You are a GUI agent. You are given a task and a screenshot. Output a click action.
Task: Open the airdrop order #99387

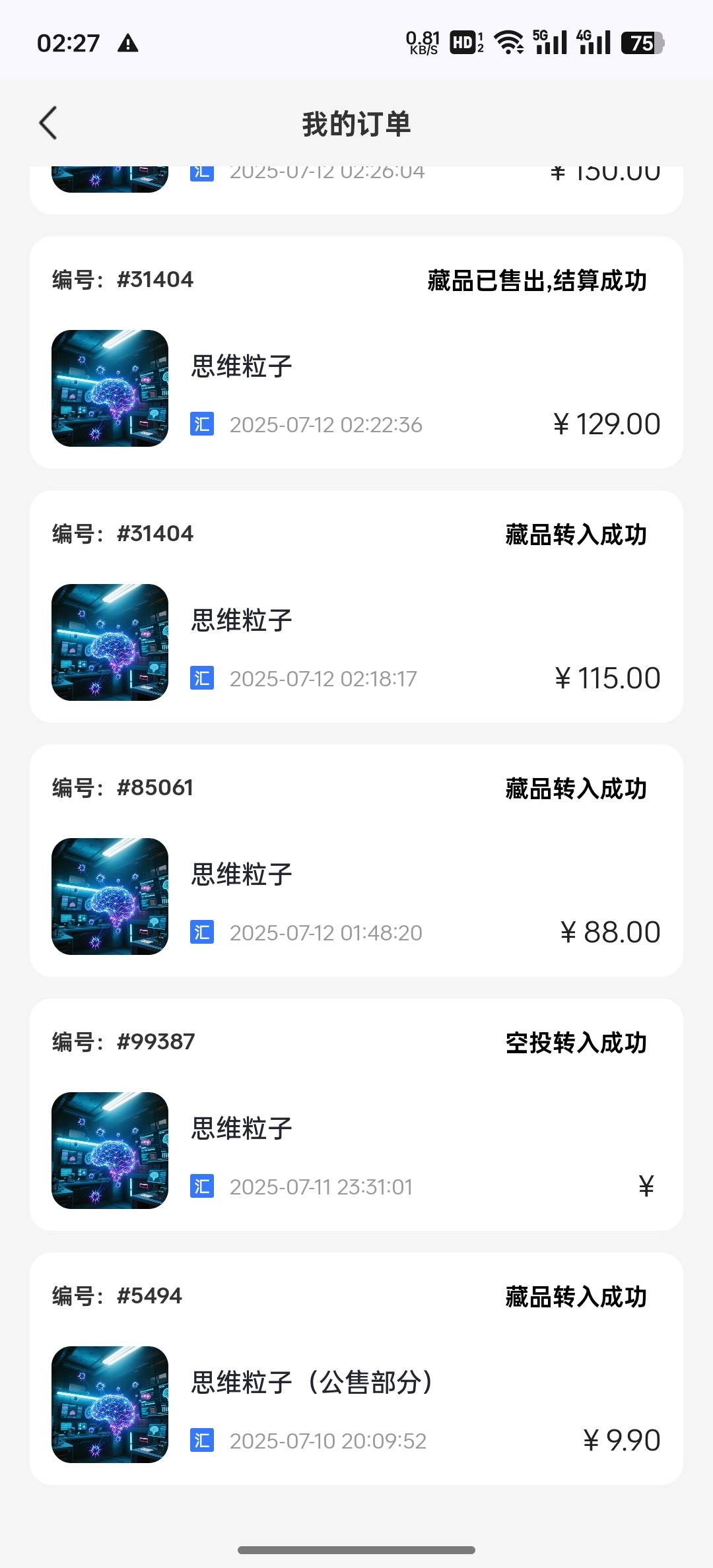pyautogui.click(x=356, y=1115)
